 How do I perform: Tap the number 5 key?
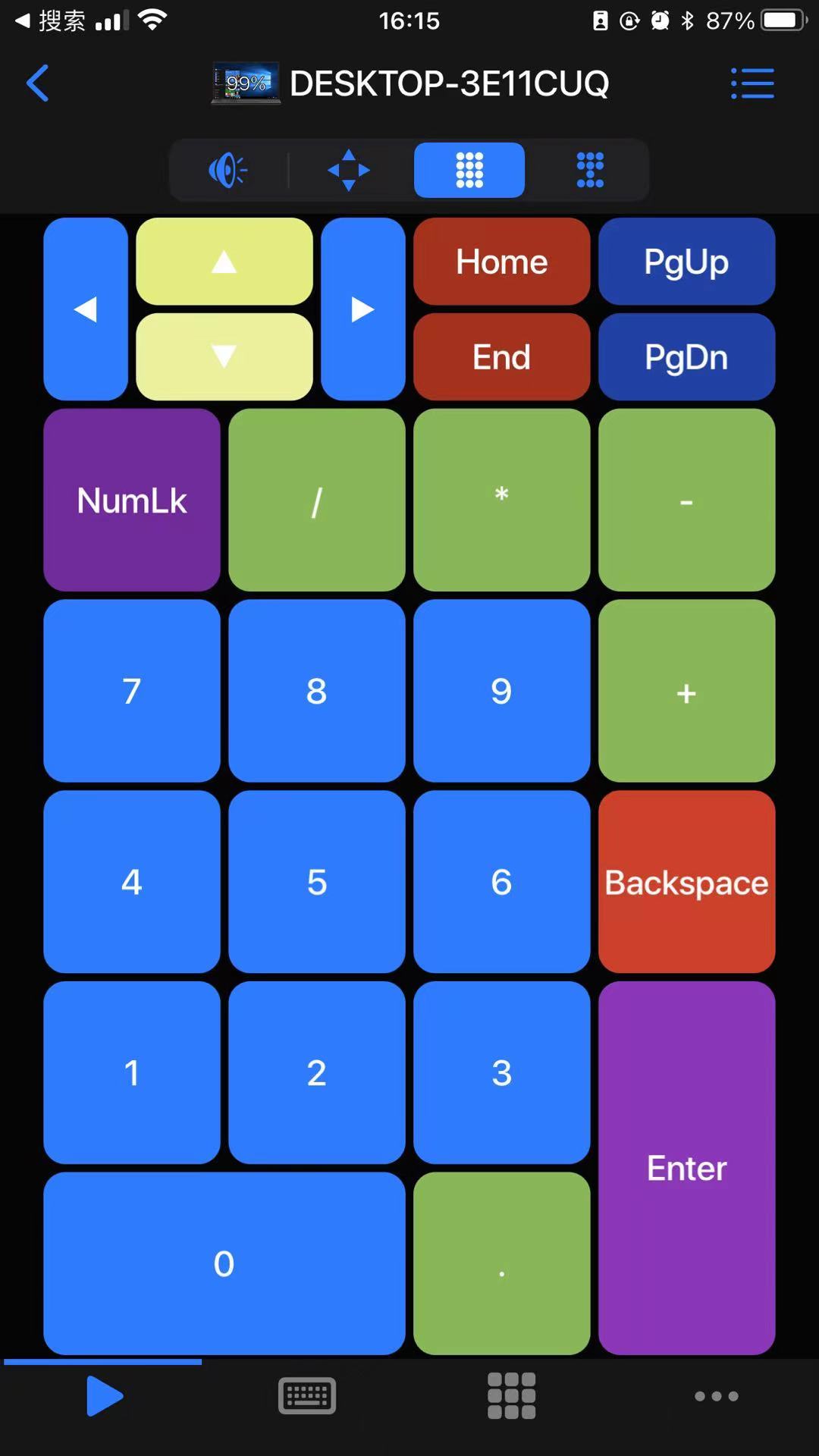pos(316,882)
